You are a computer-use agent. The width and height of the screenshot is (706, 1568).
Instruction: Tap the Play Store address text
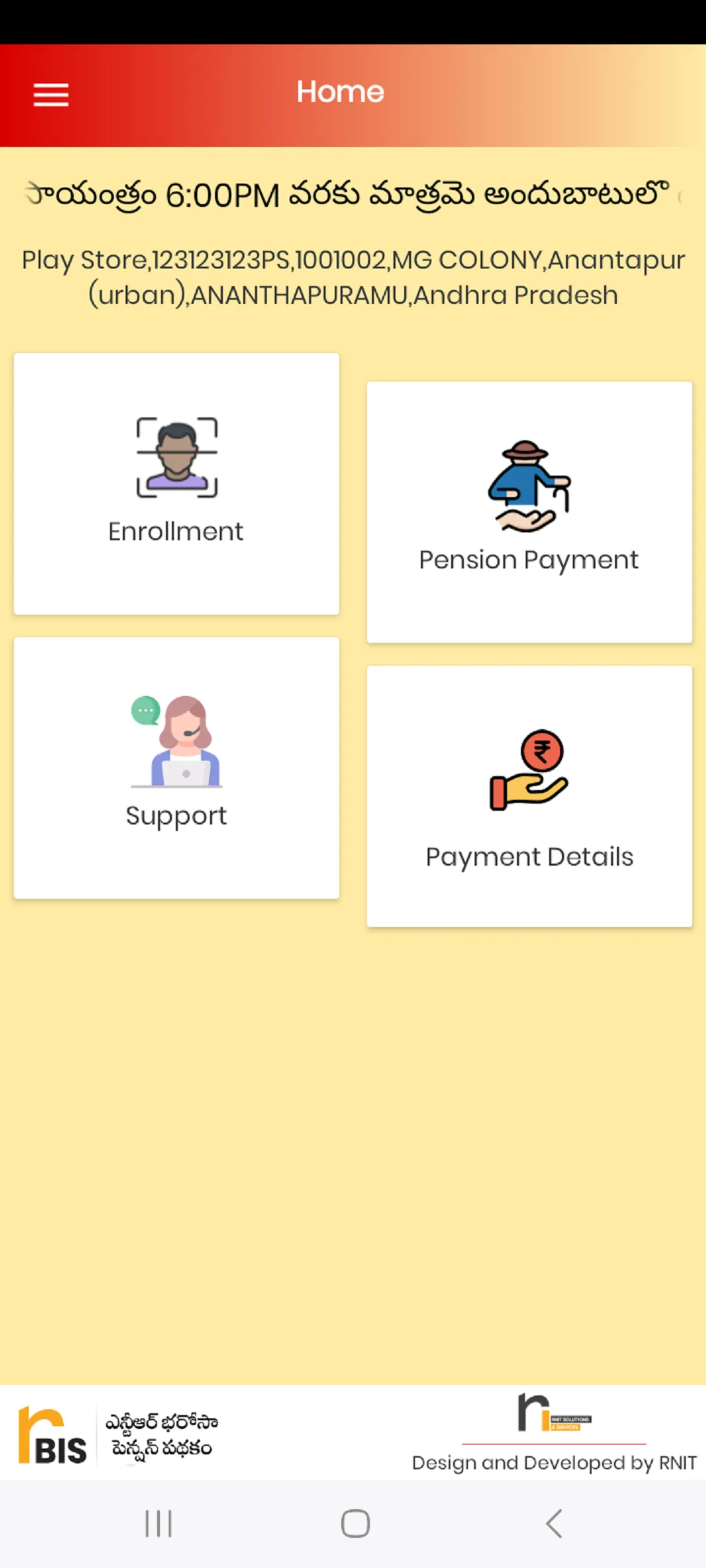coord(353,276)
